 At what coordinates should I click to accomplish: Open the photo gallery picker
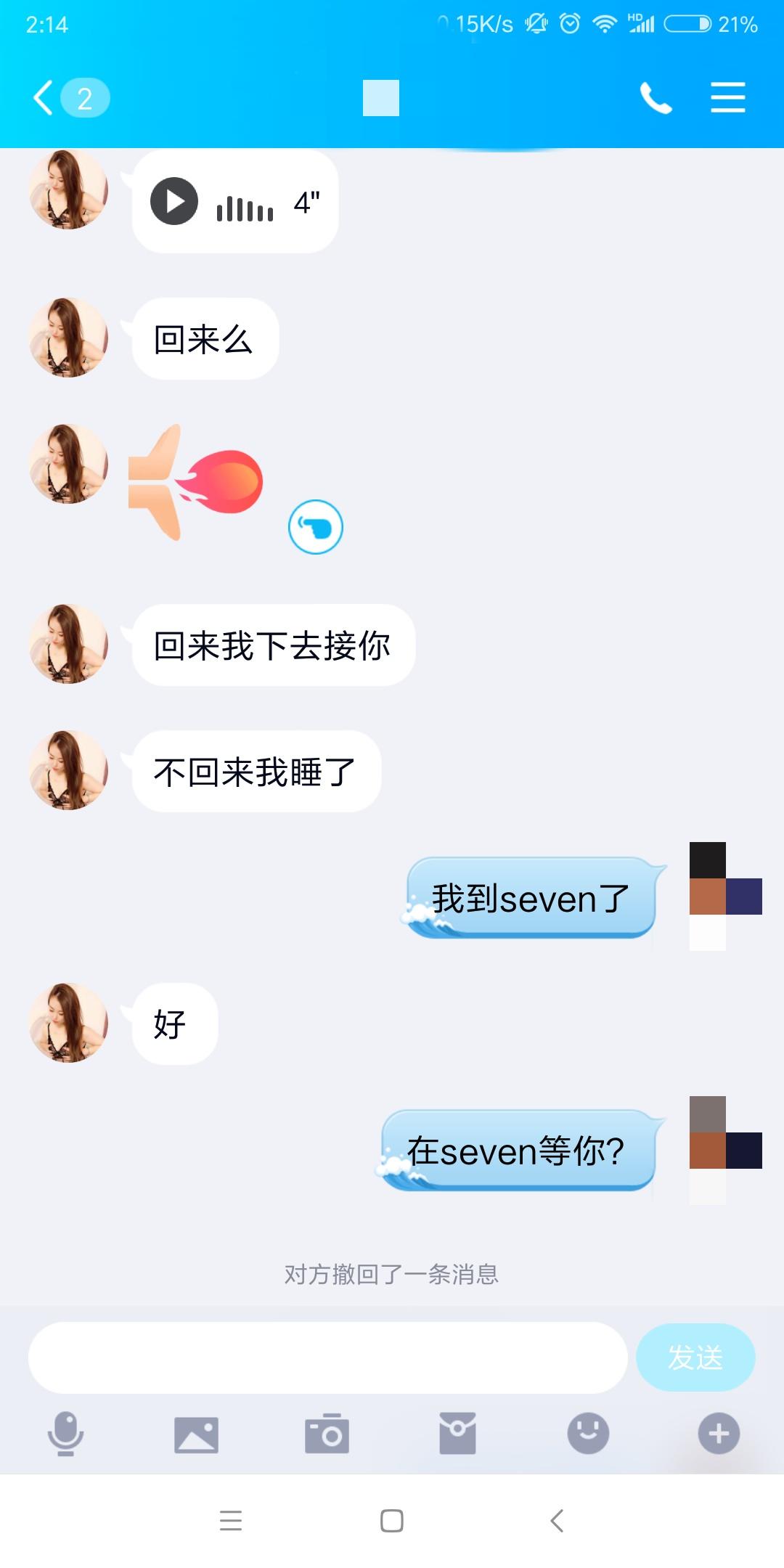click(196, 1434)
